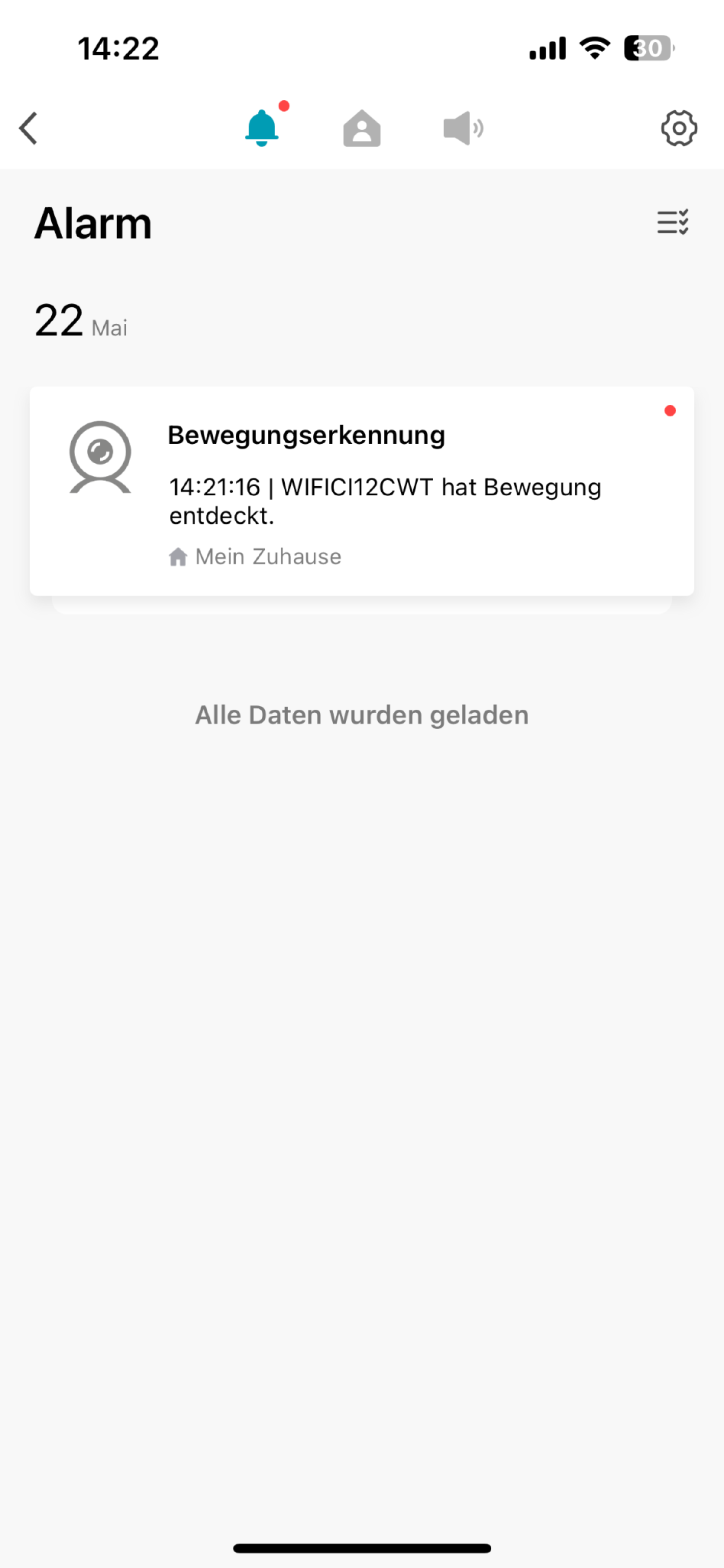This screenshot has height=1568, width=724.
Task: Click the date label 22 Mai
Action: click(x=80, y=321)
